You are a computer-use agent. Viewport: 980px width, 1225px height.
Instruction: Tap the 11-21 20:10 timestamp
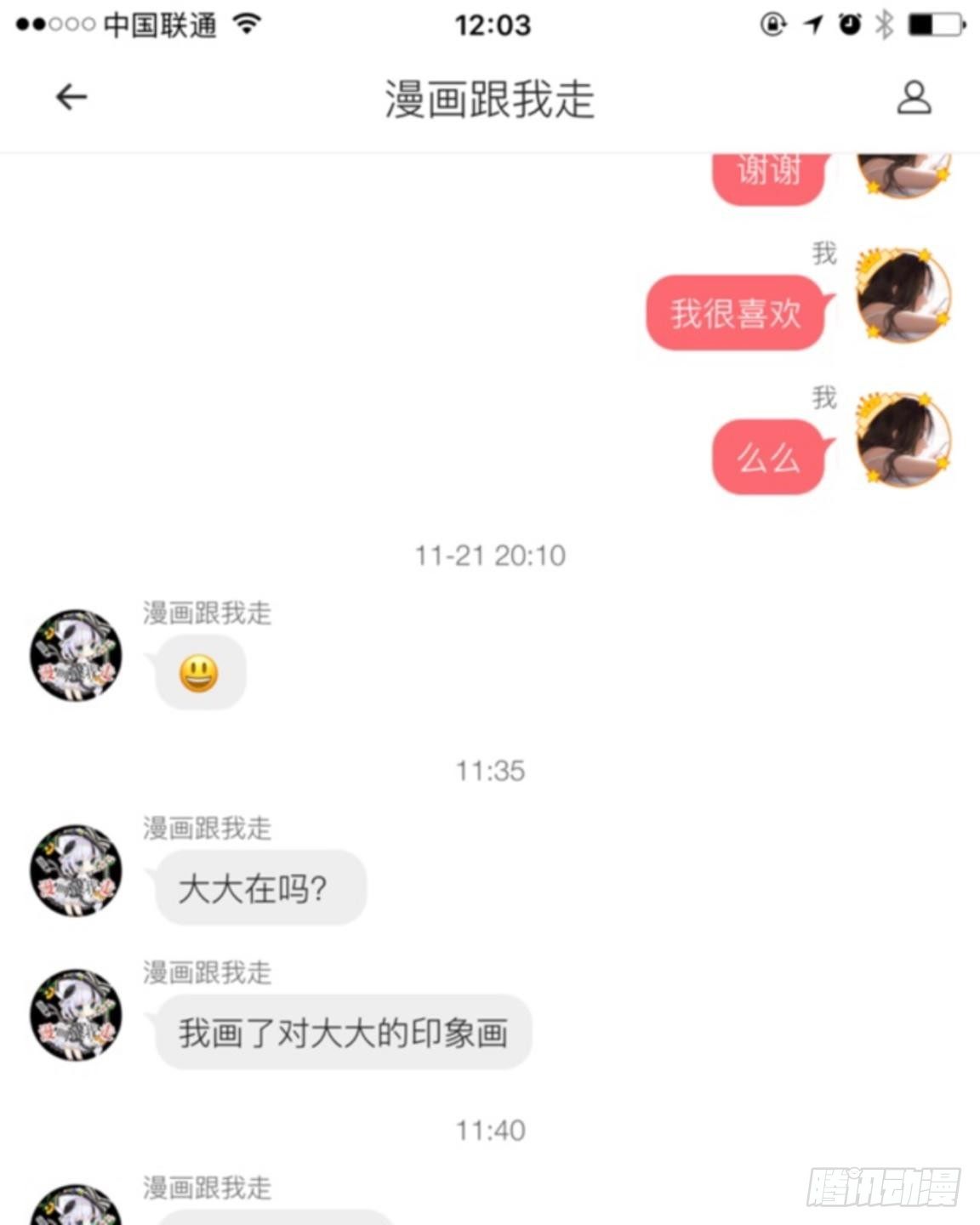coord(491,556)
